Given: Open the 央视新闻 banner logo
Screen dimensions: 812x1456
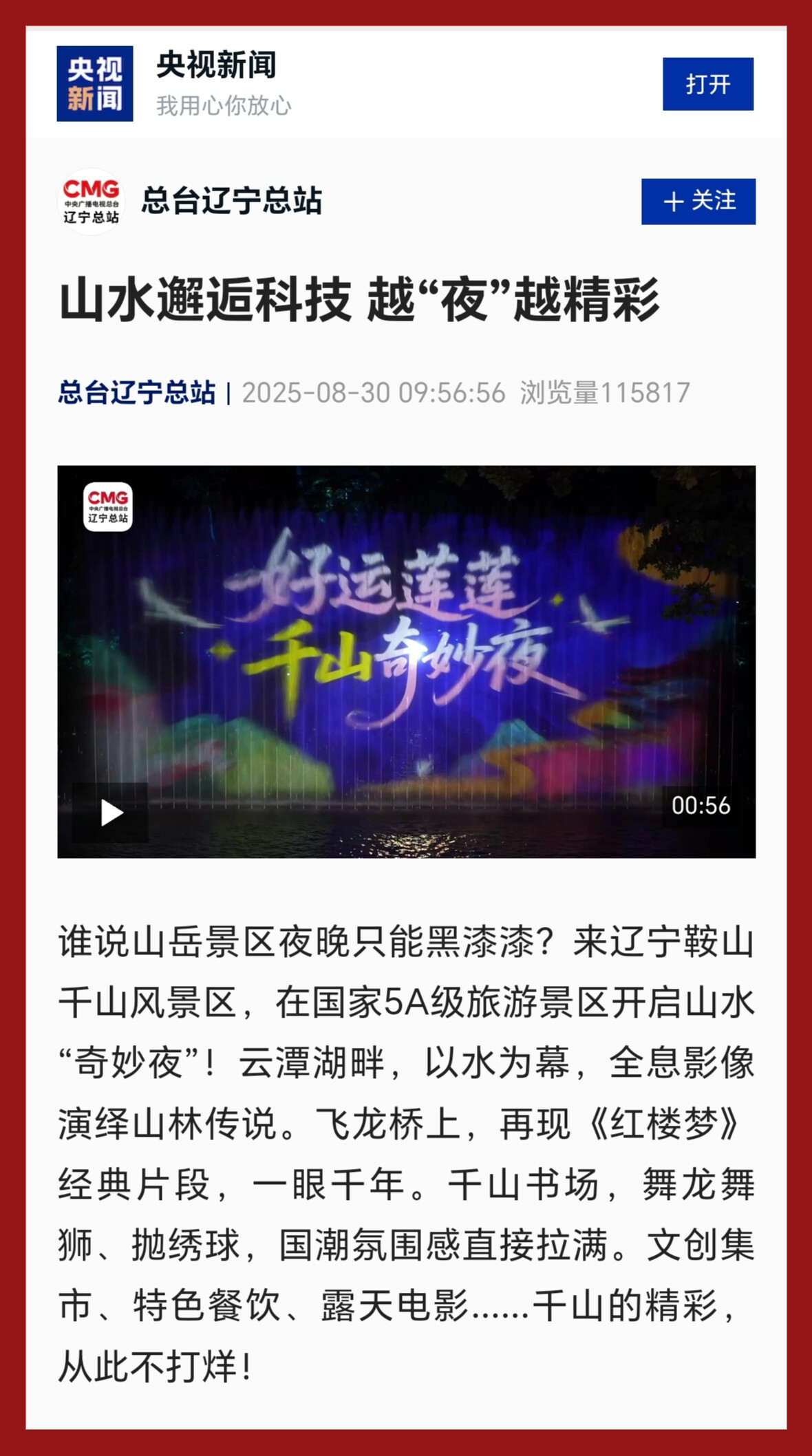Looking at the screenshot, I should coord(95,84).
